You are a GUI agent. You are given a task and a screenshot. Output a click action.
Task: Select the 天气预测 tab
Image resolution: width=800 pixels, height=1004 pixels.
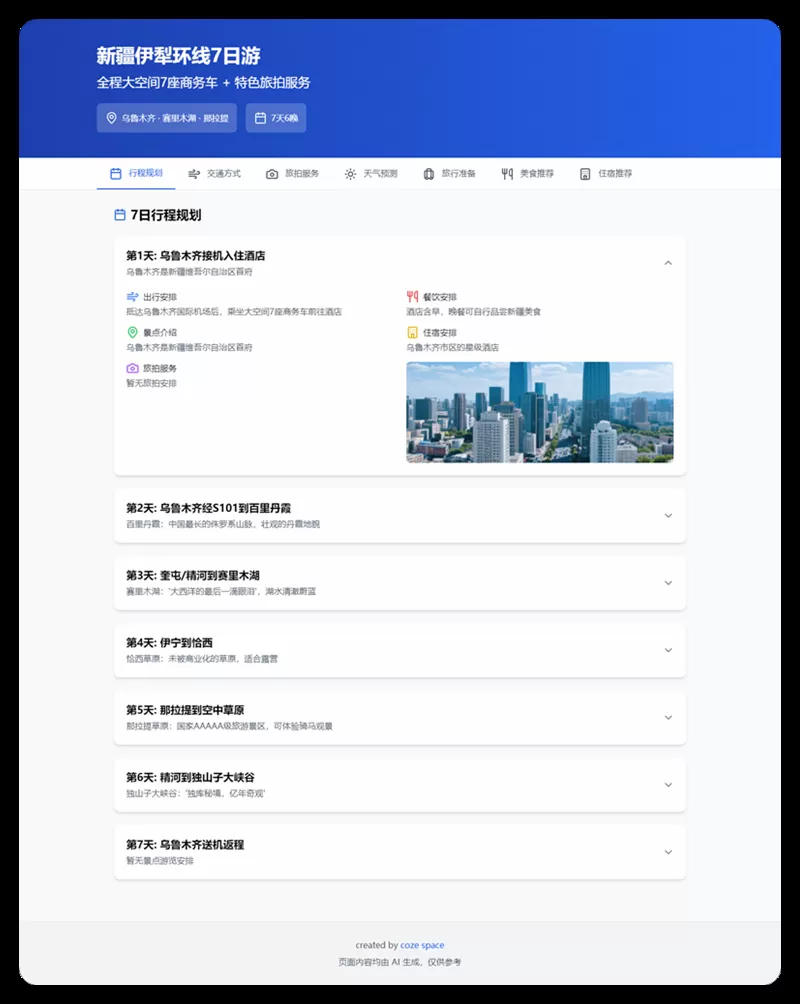pyautogui.click(x=371, y=174)
